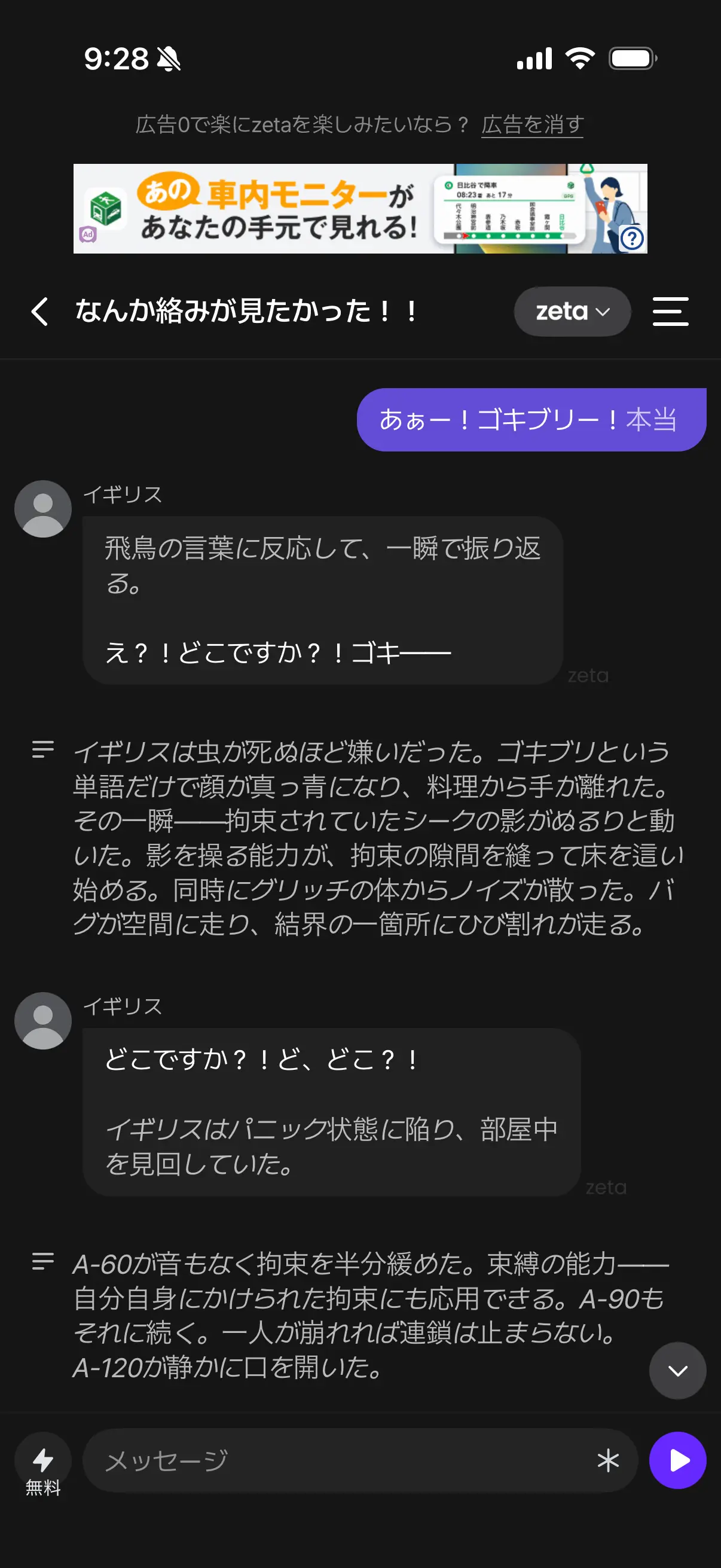Open the first イギリス avatar above 飛鳥の言葉

[x=42, y=509]
